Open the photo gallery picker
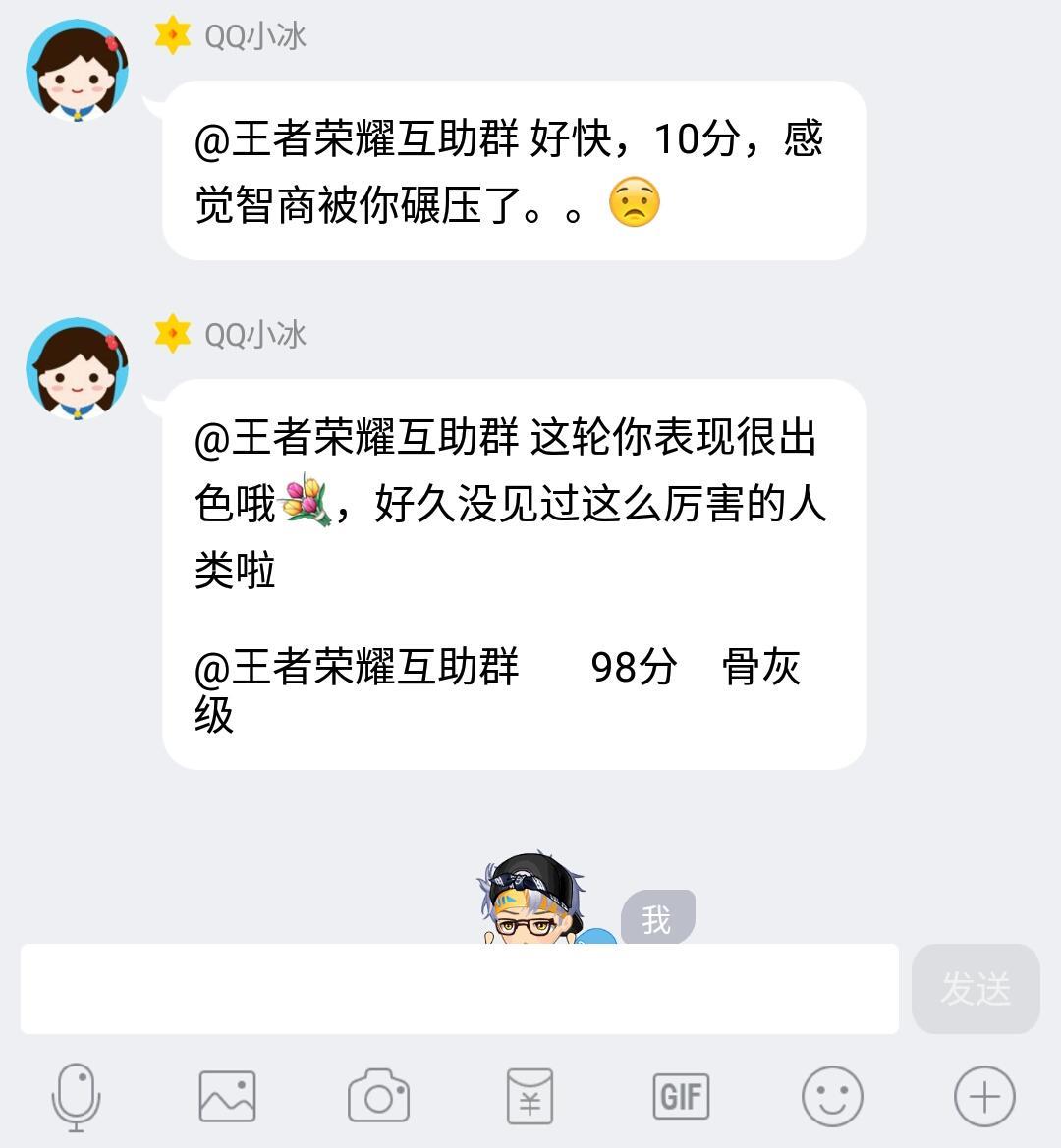Screen dimensions: 1061x1148 (x=227, y=1096)
